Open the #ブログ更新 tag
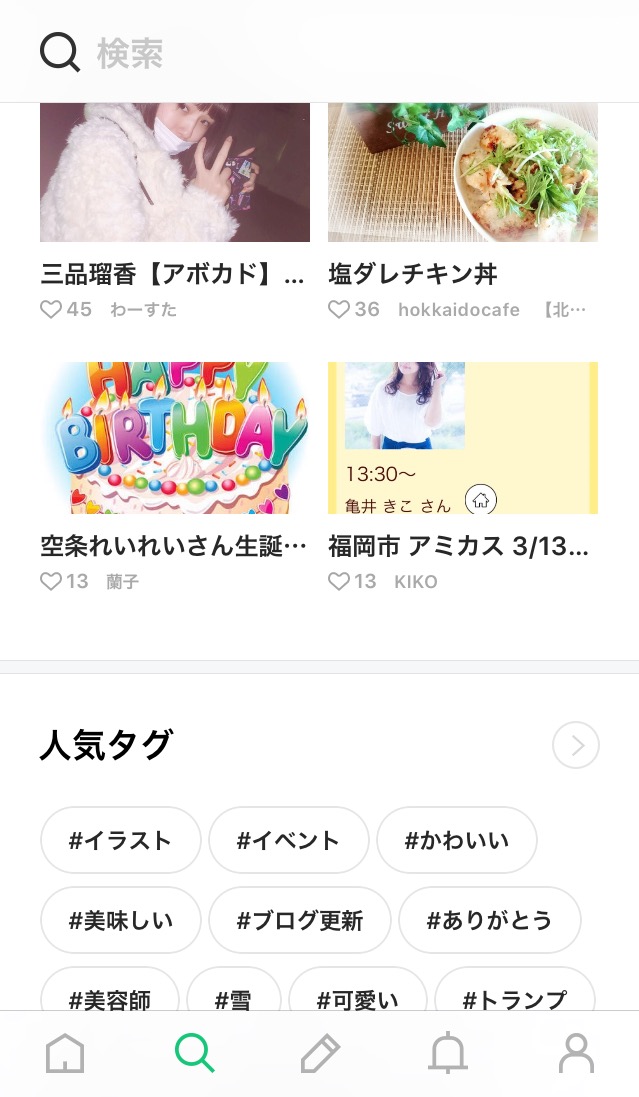The image size is (639, 1097). (299, 920)
